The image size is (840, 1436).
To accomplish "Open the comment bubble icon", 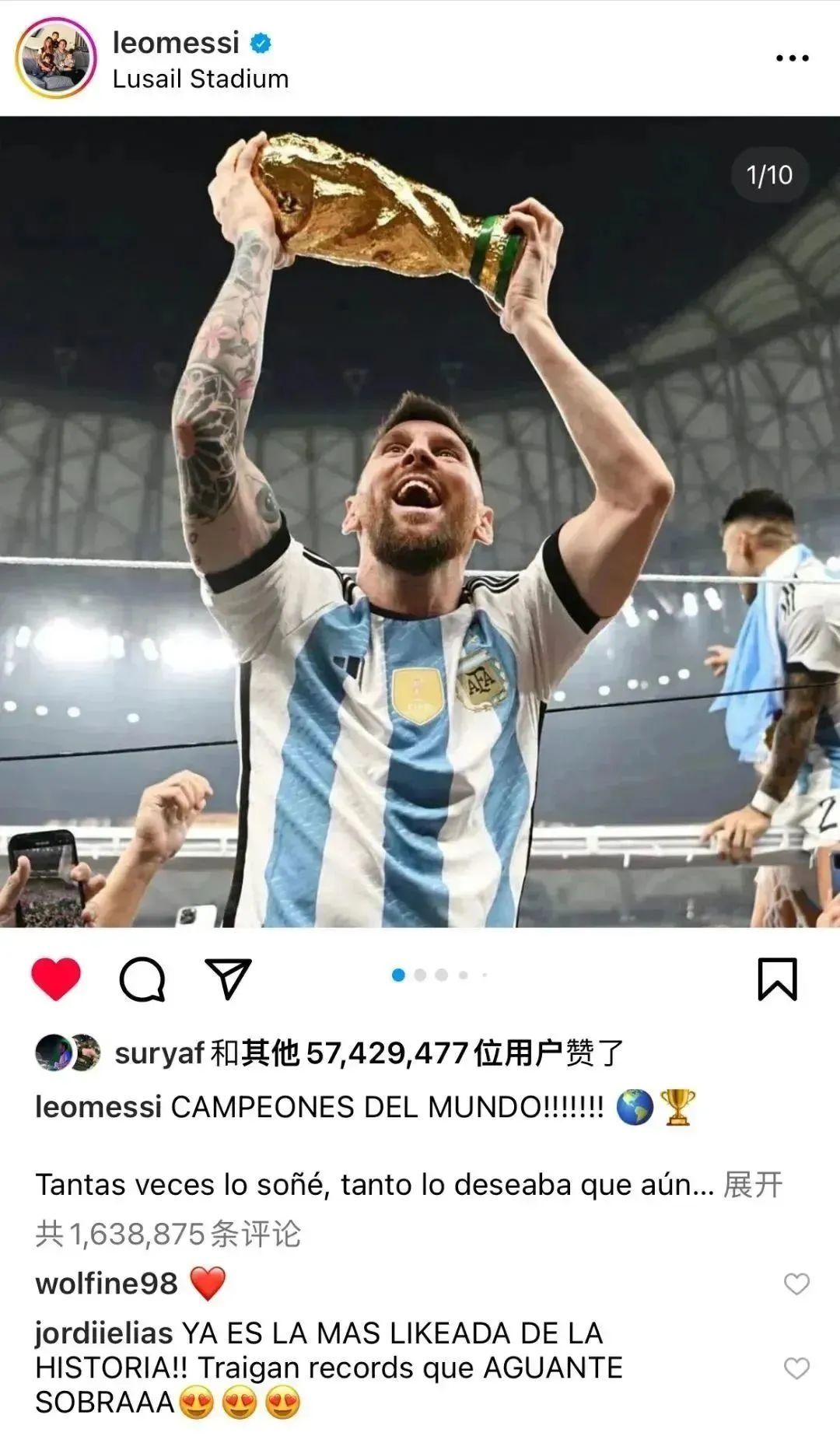I will 142,979.
